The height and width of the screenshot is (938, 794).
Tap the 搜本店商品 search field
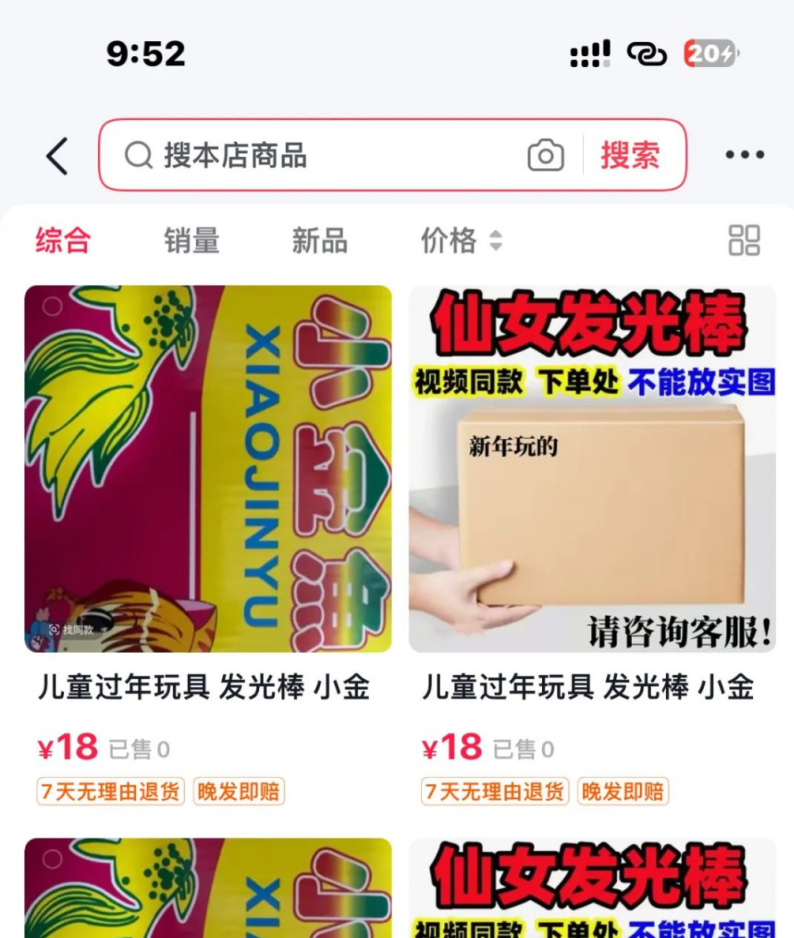coord(320,156)
